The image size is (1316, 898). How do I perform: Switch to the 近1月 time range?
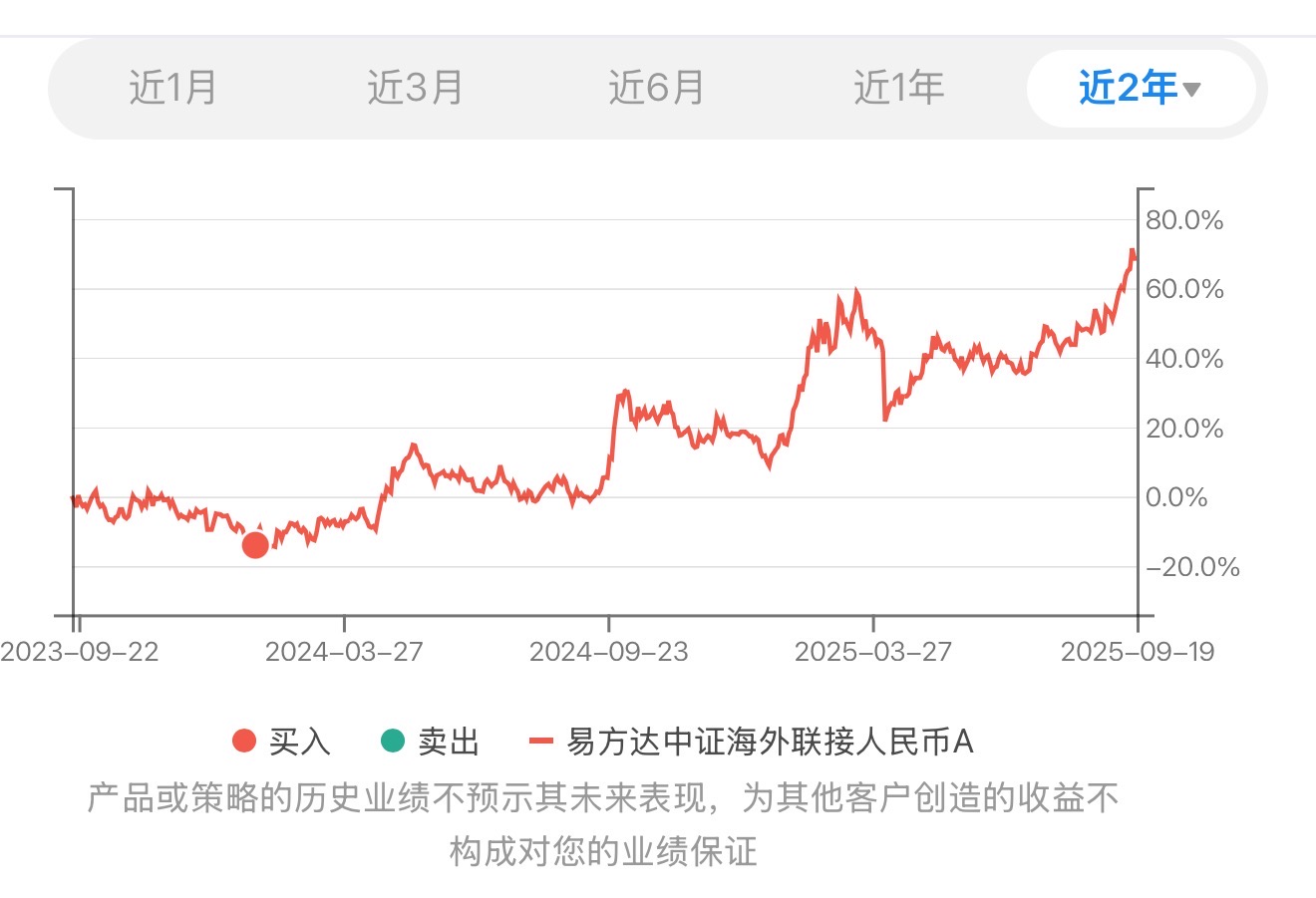click(172, 88)
